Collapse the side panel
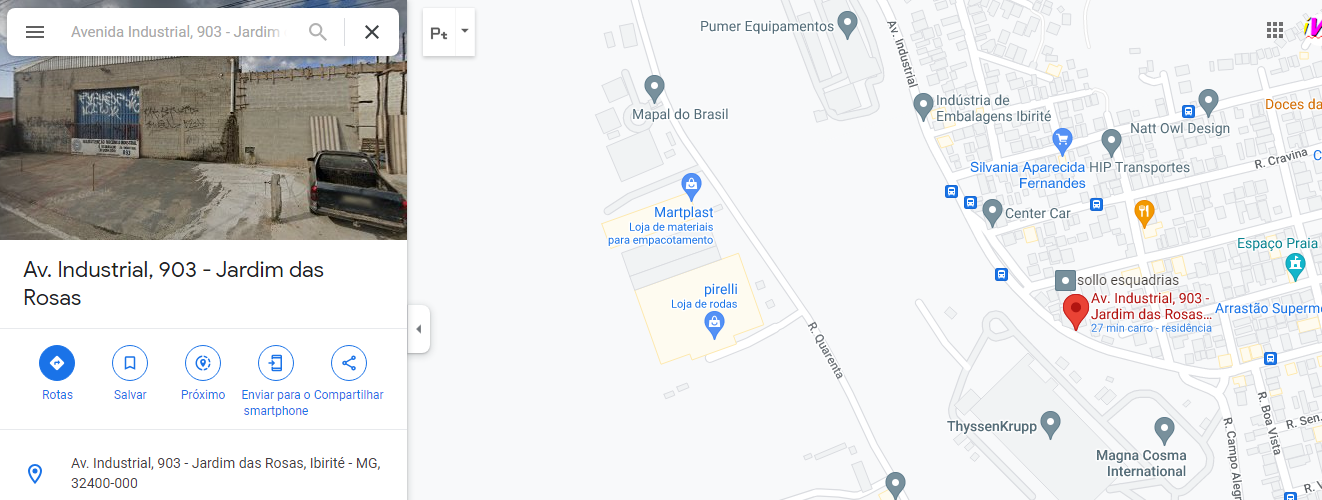The image size is (1322, 500). (419, 329)
